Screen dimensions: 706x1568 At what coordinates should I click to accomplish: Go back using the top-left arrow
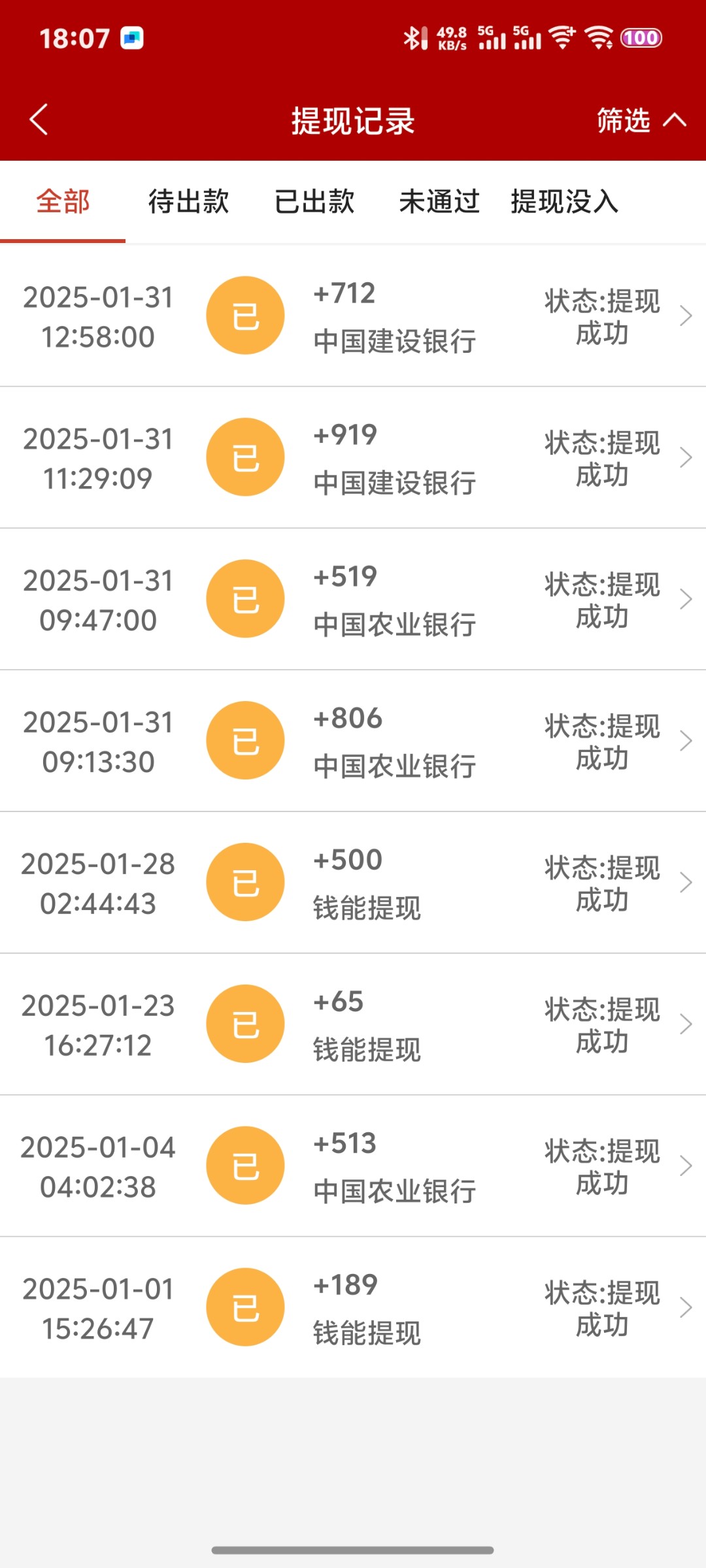click(x=39, y=120)
